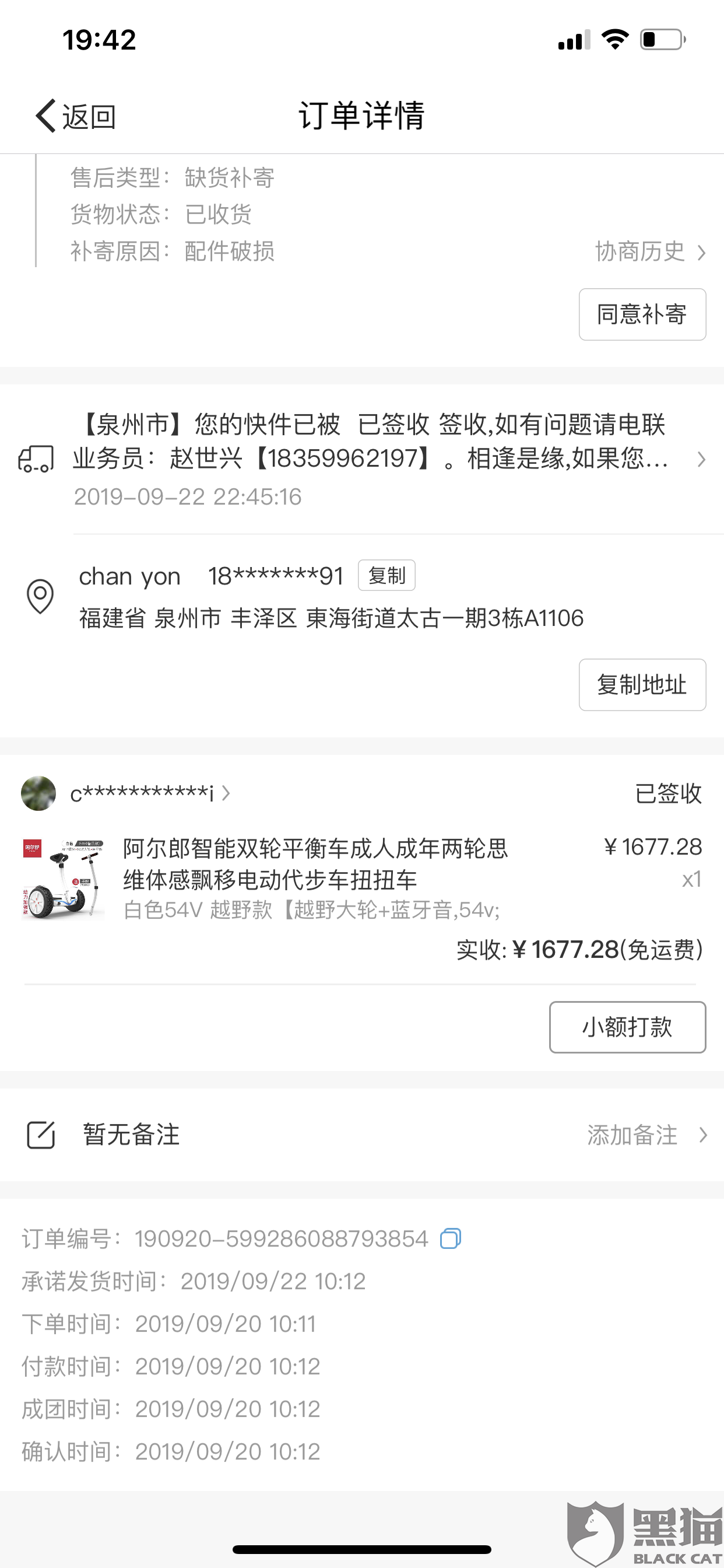Open the 协商历史 negotiation history
Image resolution: width=724 pixels, height=1568 pixels.
(x=649, y=251)
